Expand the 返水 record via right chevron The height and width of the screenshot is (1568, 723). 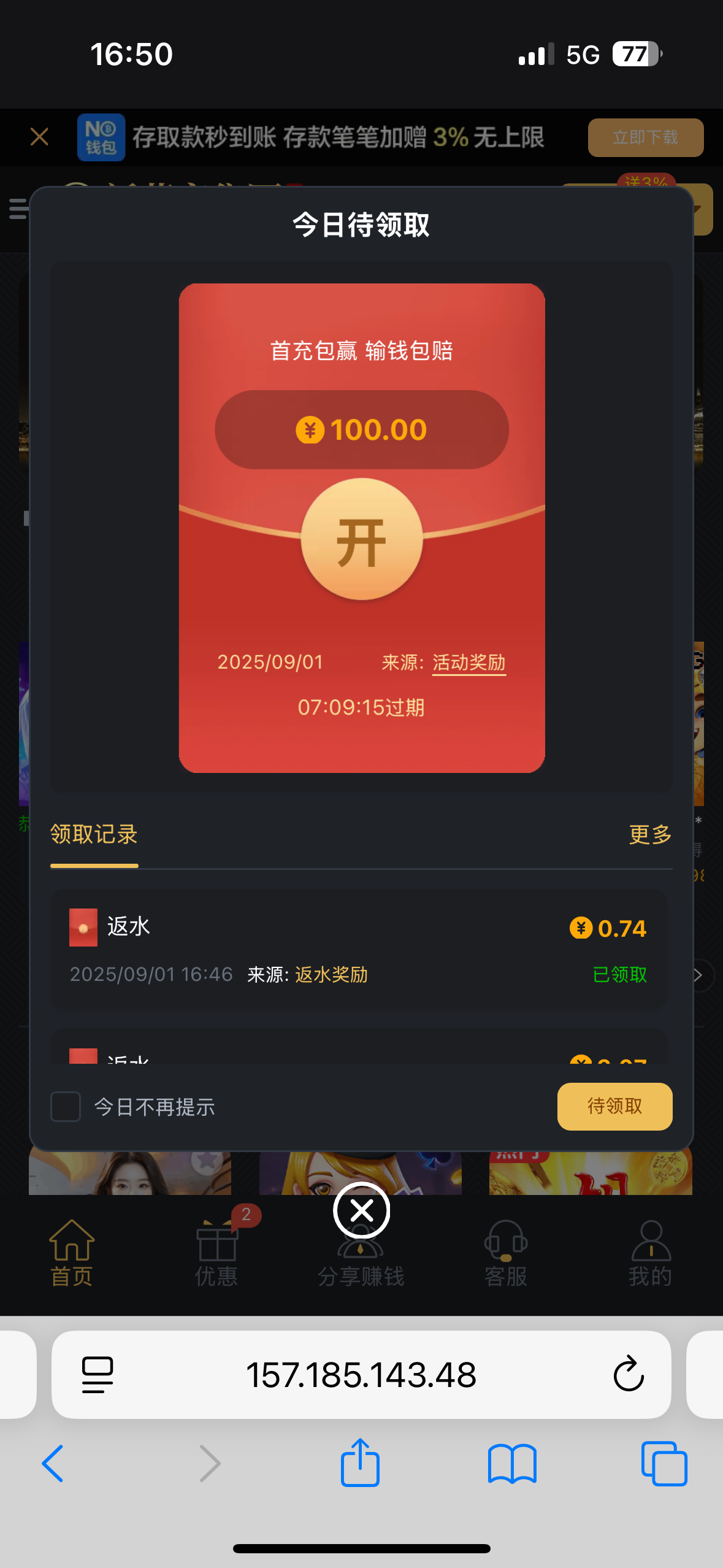698,974
